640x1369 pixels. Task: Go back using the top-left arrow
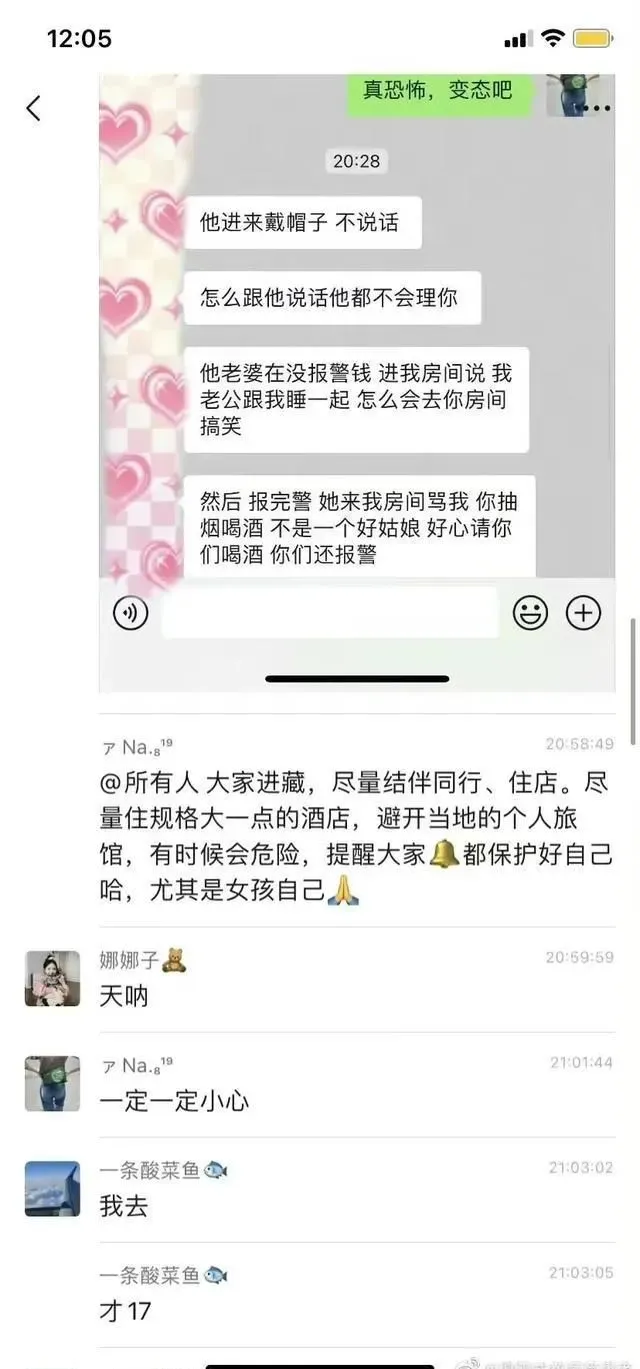pyautogui.click(x=34, y=108)
